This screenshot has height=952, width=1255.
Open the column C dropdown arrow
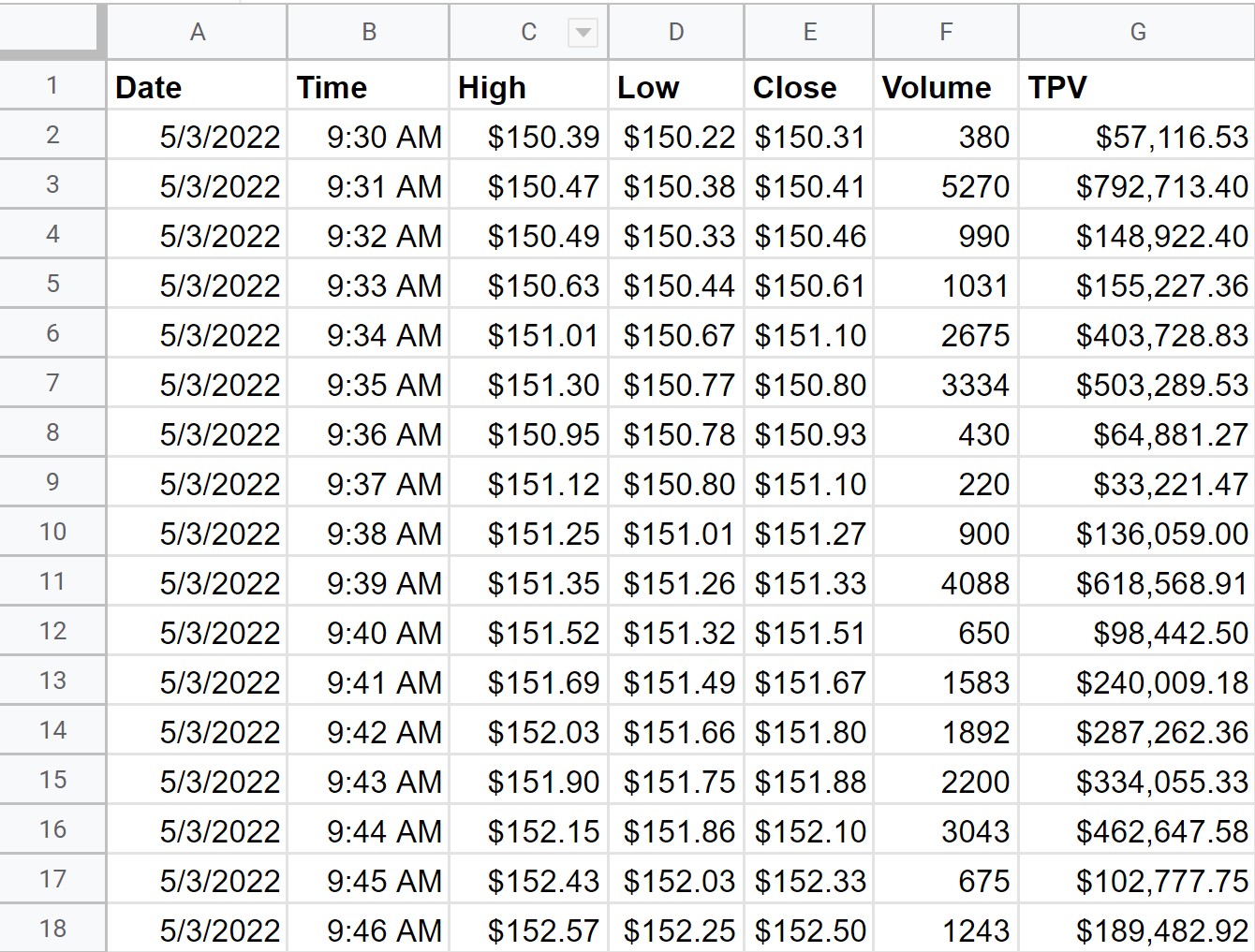[x=583, y=33]
